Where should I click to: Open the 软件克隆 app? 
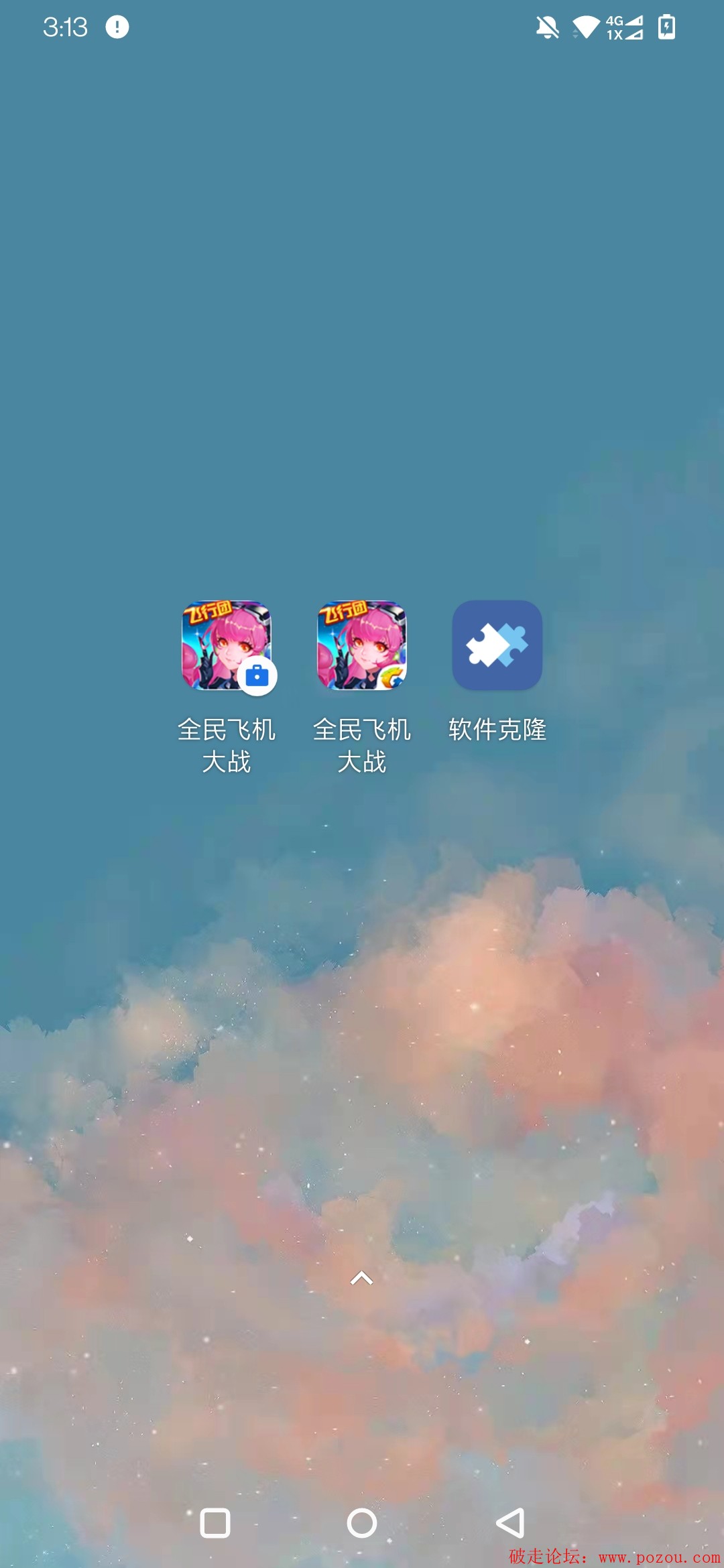[497, 646]
